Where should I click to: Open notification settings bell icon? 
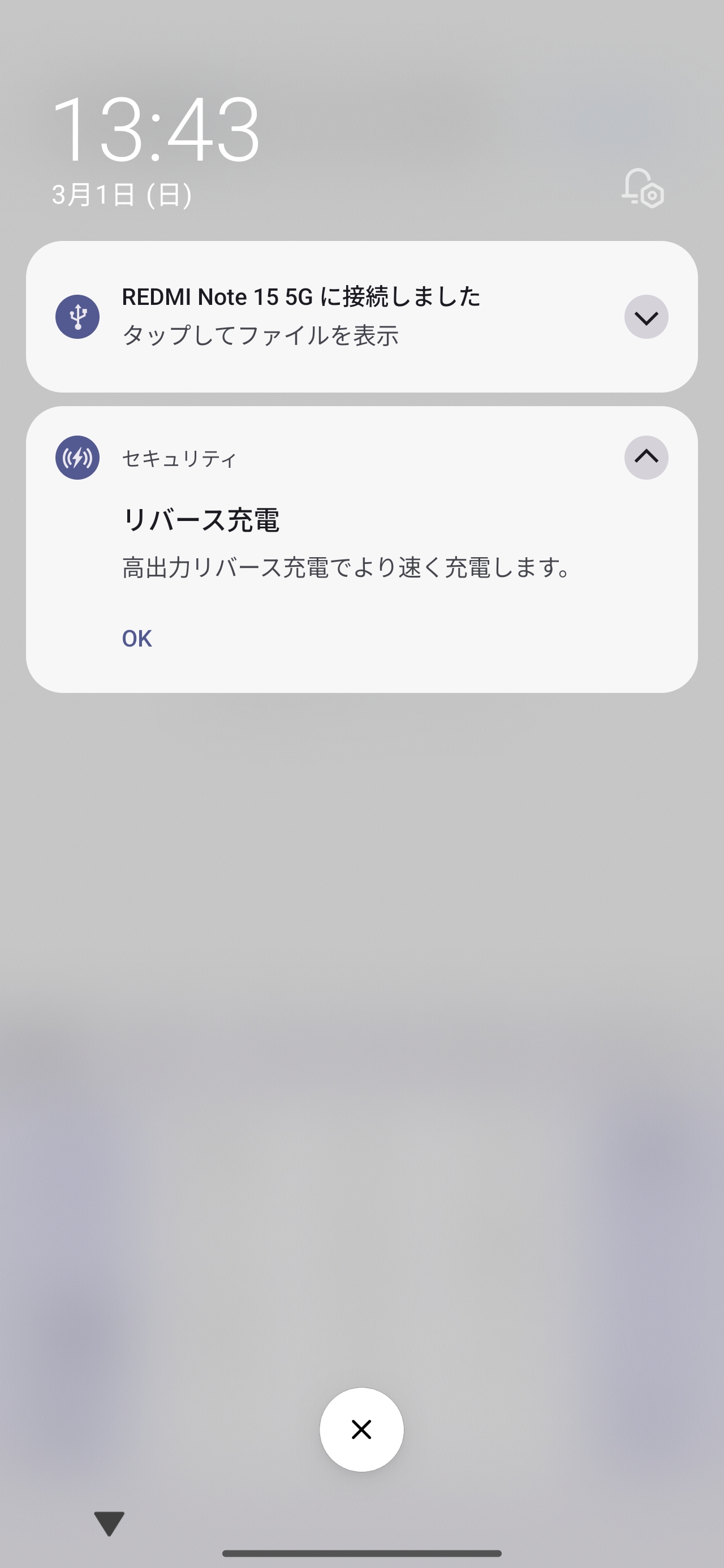643,189
